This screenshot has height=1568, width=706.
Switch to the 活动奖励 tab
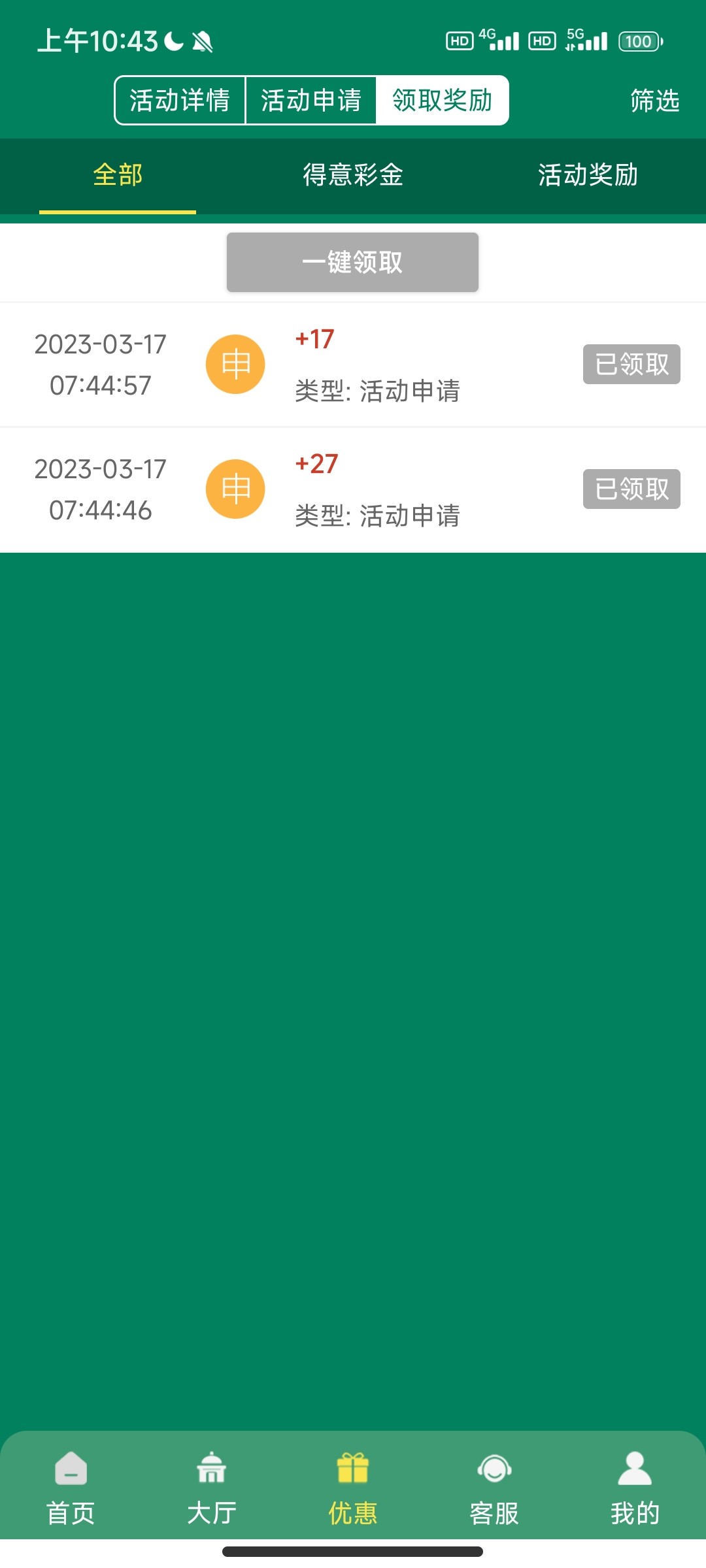click(588, 175)
